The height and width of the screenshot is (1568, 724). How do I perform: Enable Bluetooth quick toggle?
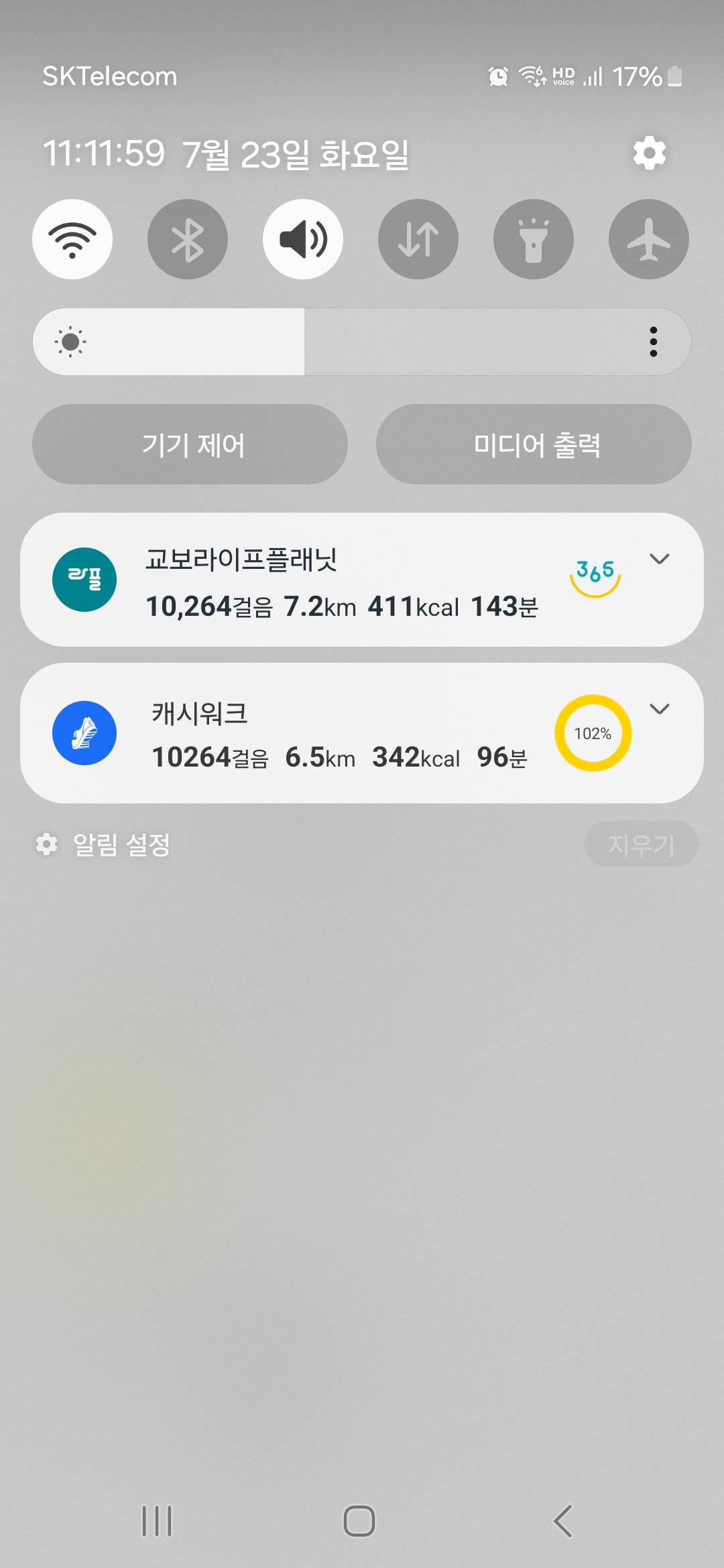(188, 239)
